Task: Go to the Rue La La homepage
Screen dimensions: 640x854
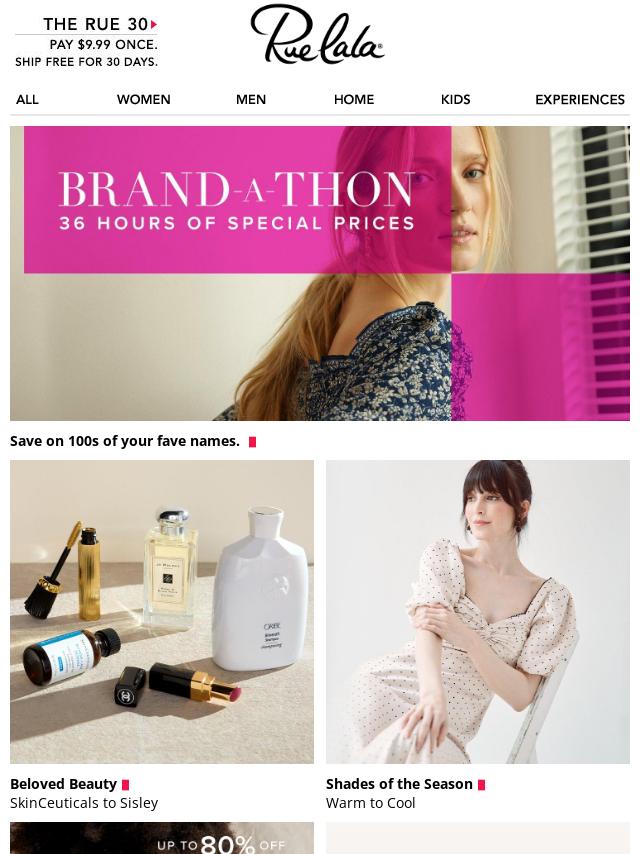Action: pyautogui.click(x=318, y=36)
